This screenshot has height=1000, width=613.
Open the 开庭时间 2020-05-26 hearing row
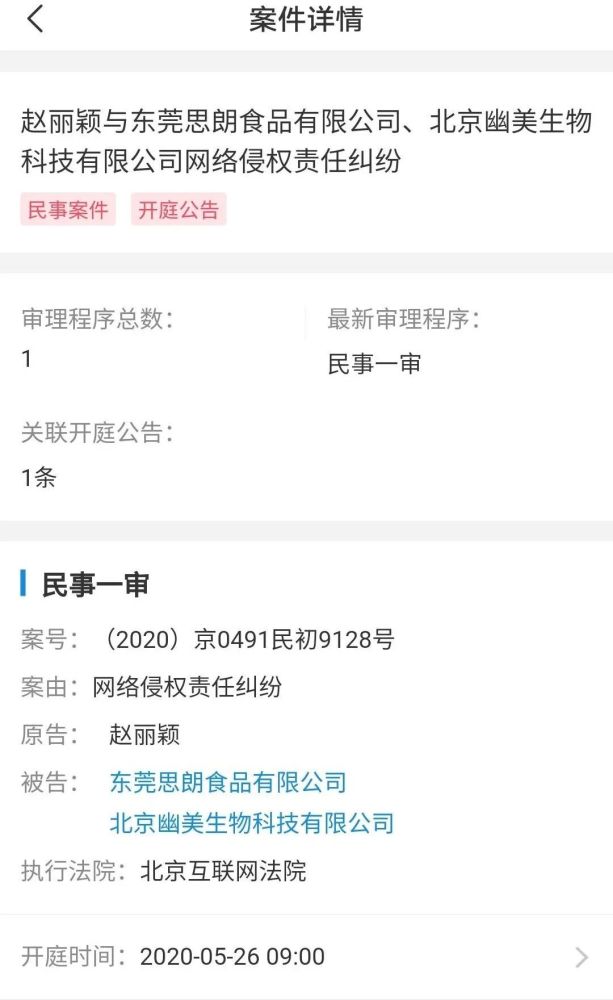(x=306, y=957)
